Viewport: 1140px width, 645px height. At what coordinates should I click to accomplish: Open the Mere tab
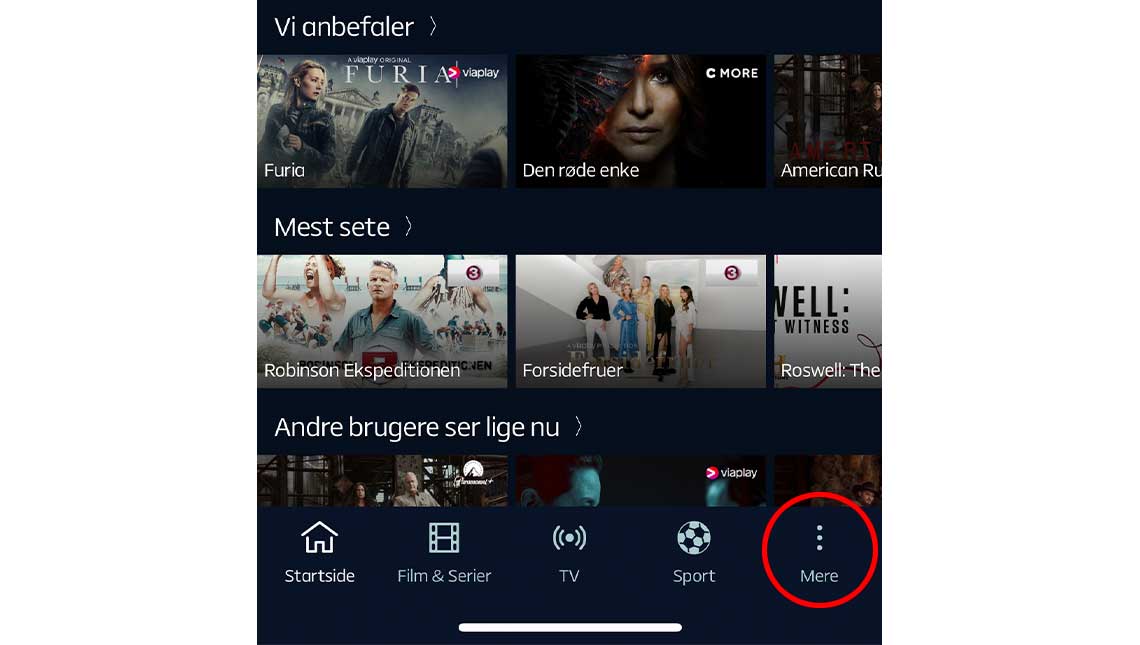coord(819,554)
